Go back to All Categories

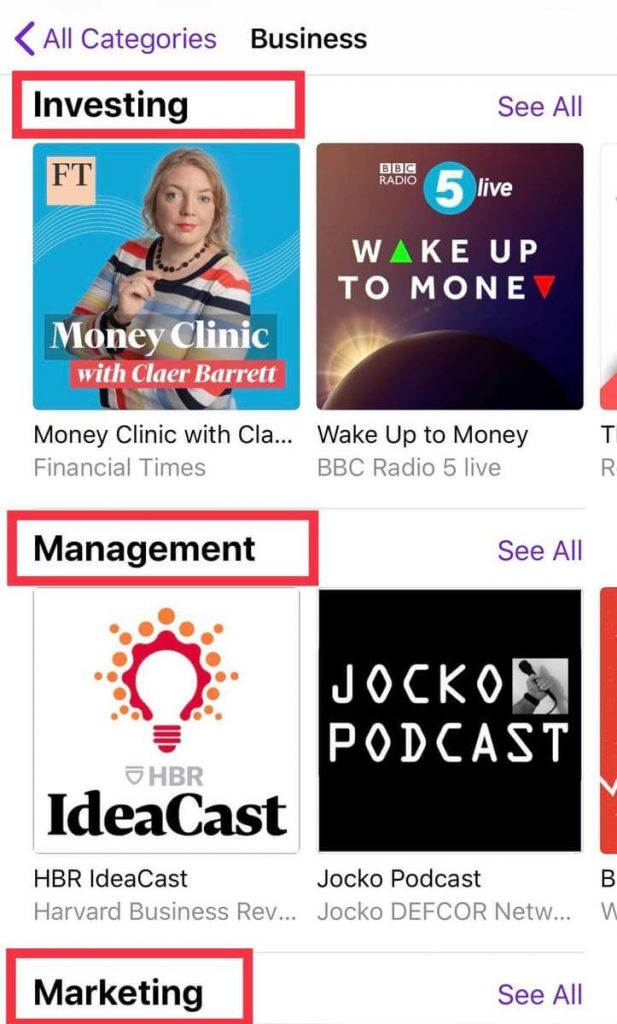(x=116, y=39)
